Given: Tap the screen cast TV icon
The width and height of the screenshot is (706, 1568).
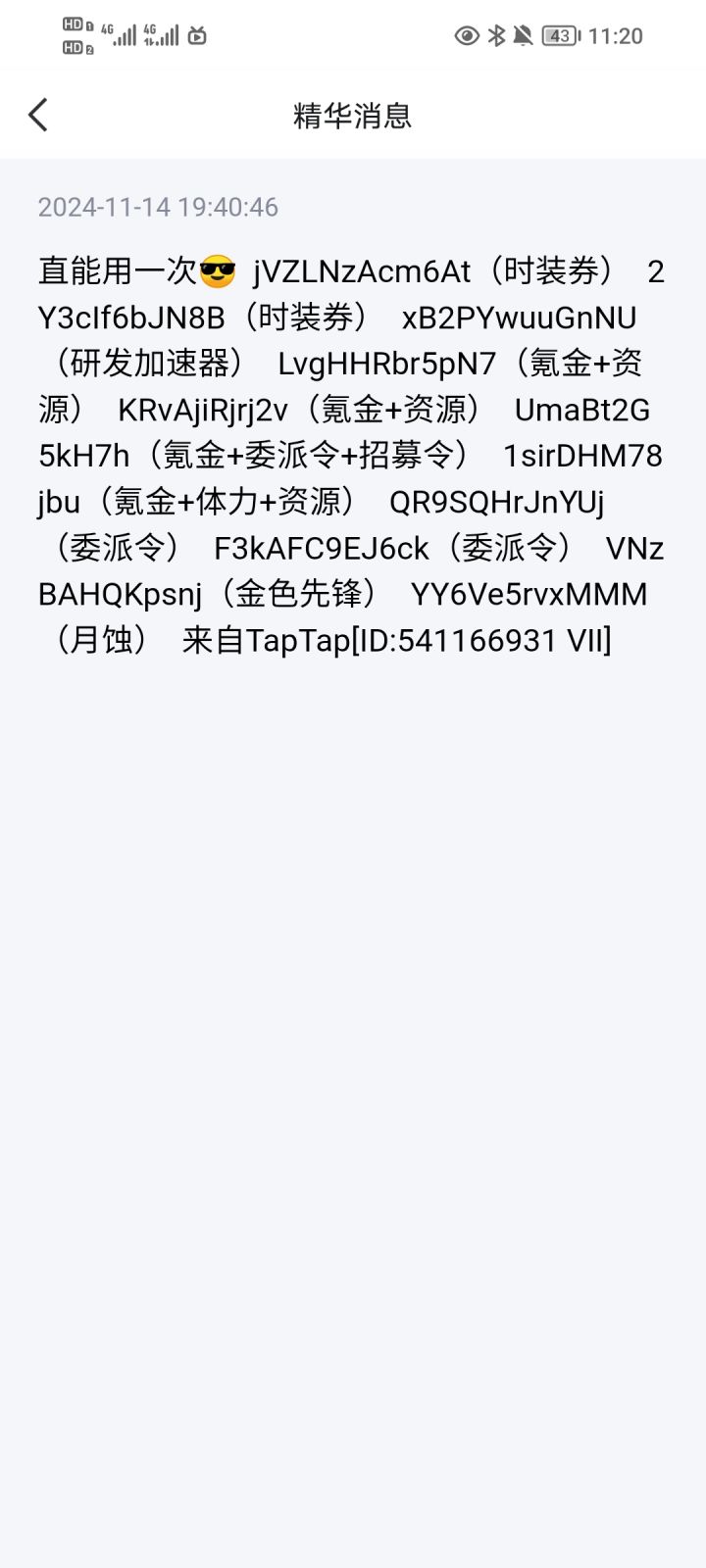Looking at the screenshot, I should 199,35.
